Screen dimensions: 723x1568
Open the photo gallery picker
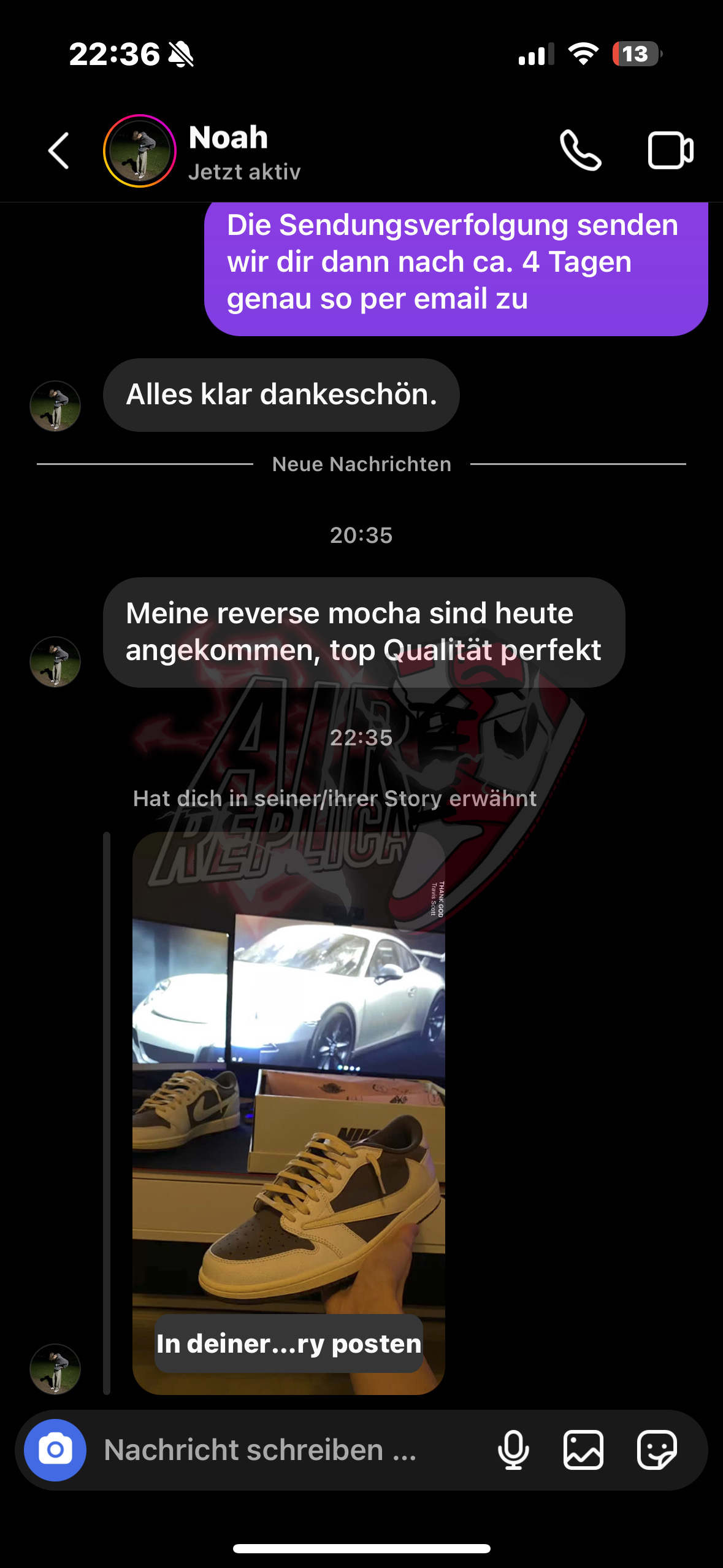(x=583, y=1450)
